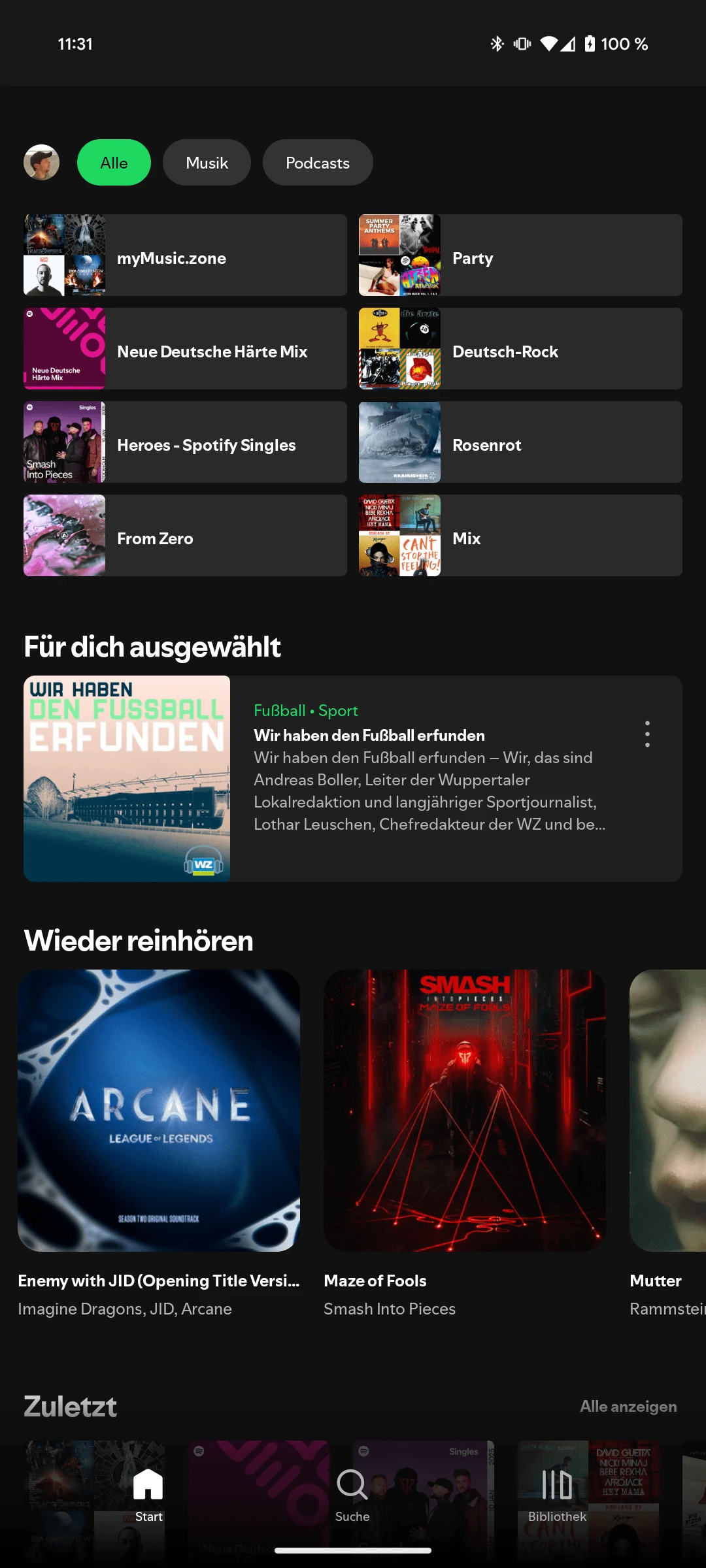Open Neue Deutsche Härte Mix
706x1568 pixels.
coord(185,348)
